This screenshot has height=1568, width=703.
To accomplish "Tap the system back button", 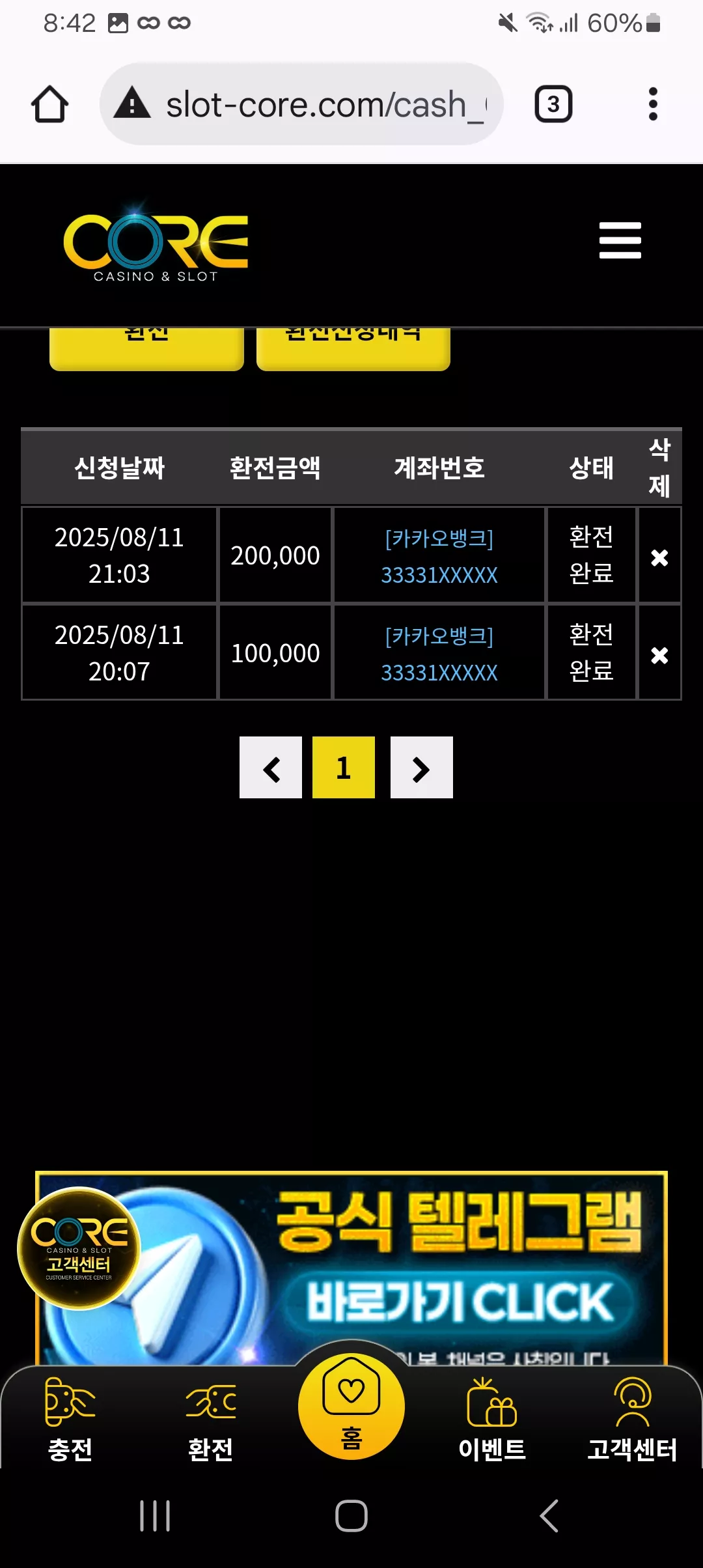I will 549,1516.
